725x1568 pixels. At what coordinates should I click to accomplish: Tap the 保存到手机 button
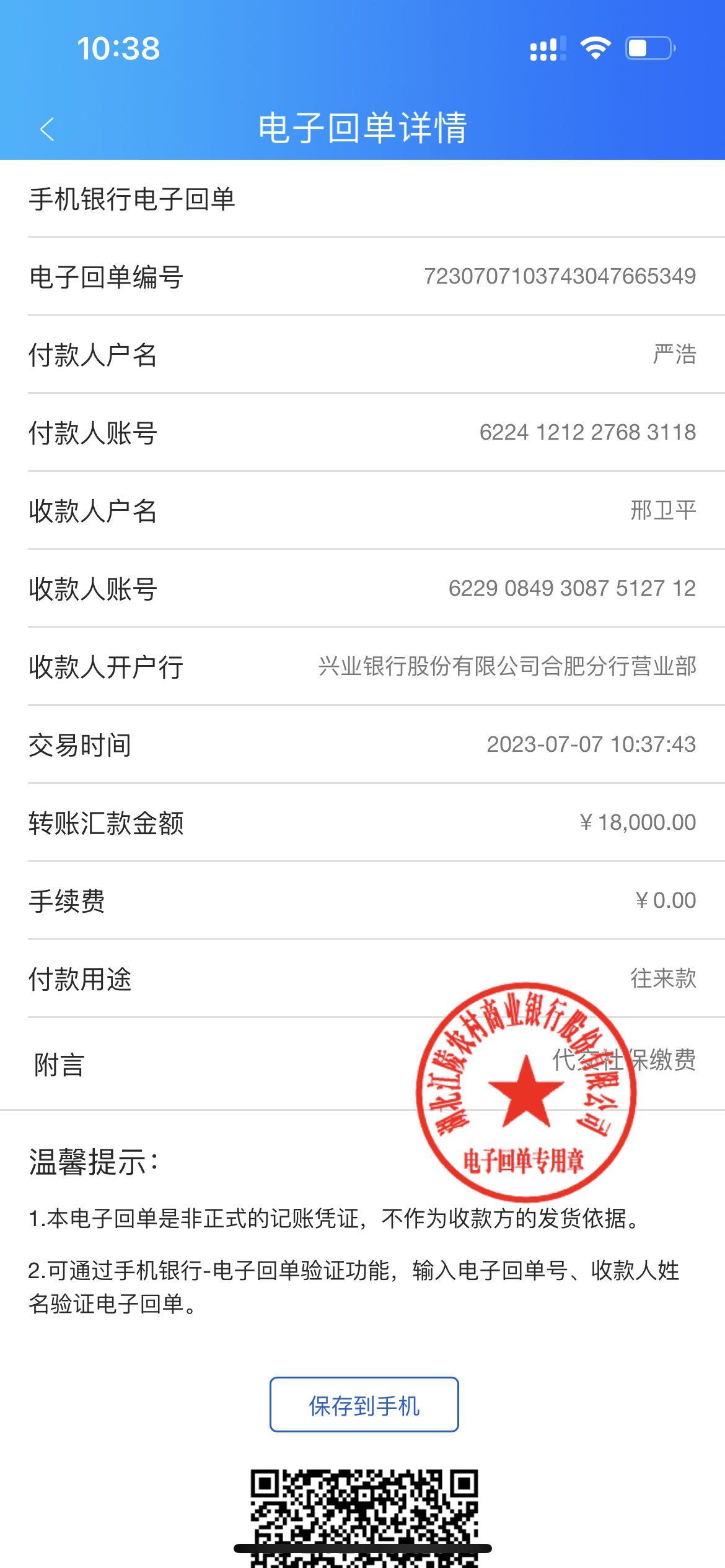[364, 1405]
